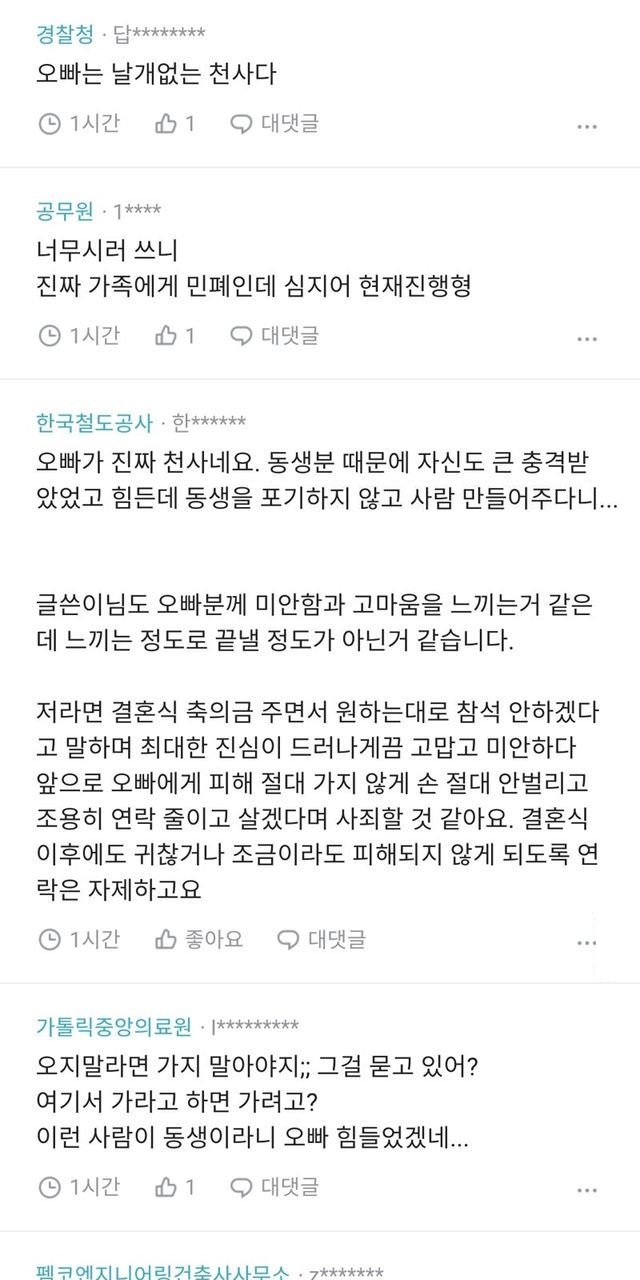Image resolution: width=640 pixels, height=1280 pixels.
Task: Tap 대댓글 under the 경찰청 comment
Action: (x=274, y=124)
